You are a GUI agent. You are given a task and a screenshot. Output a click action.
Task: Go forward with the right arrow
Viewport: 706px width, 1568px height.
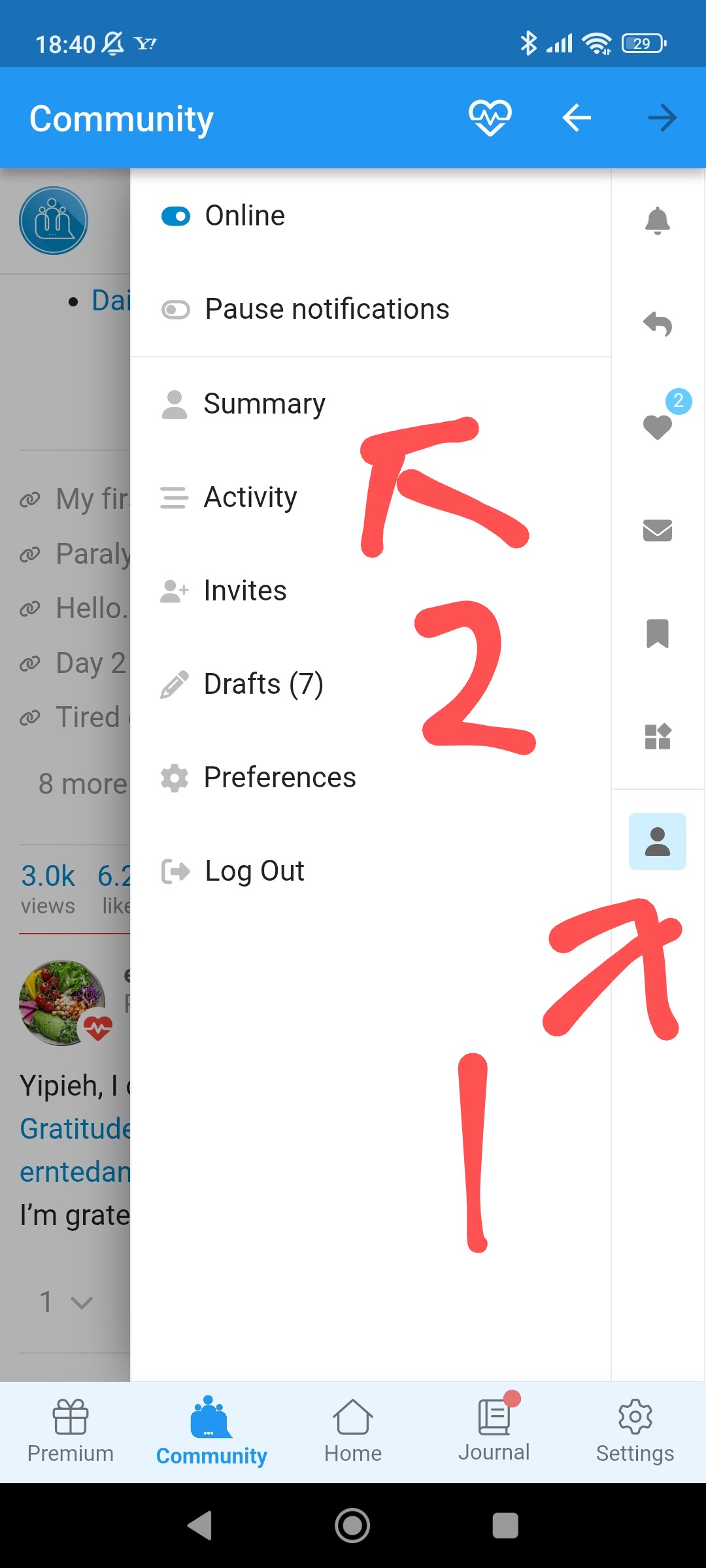point(662,118)
